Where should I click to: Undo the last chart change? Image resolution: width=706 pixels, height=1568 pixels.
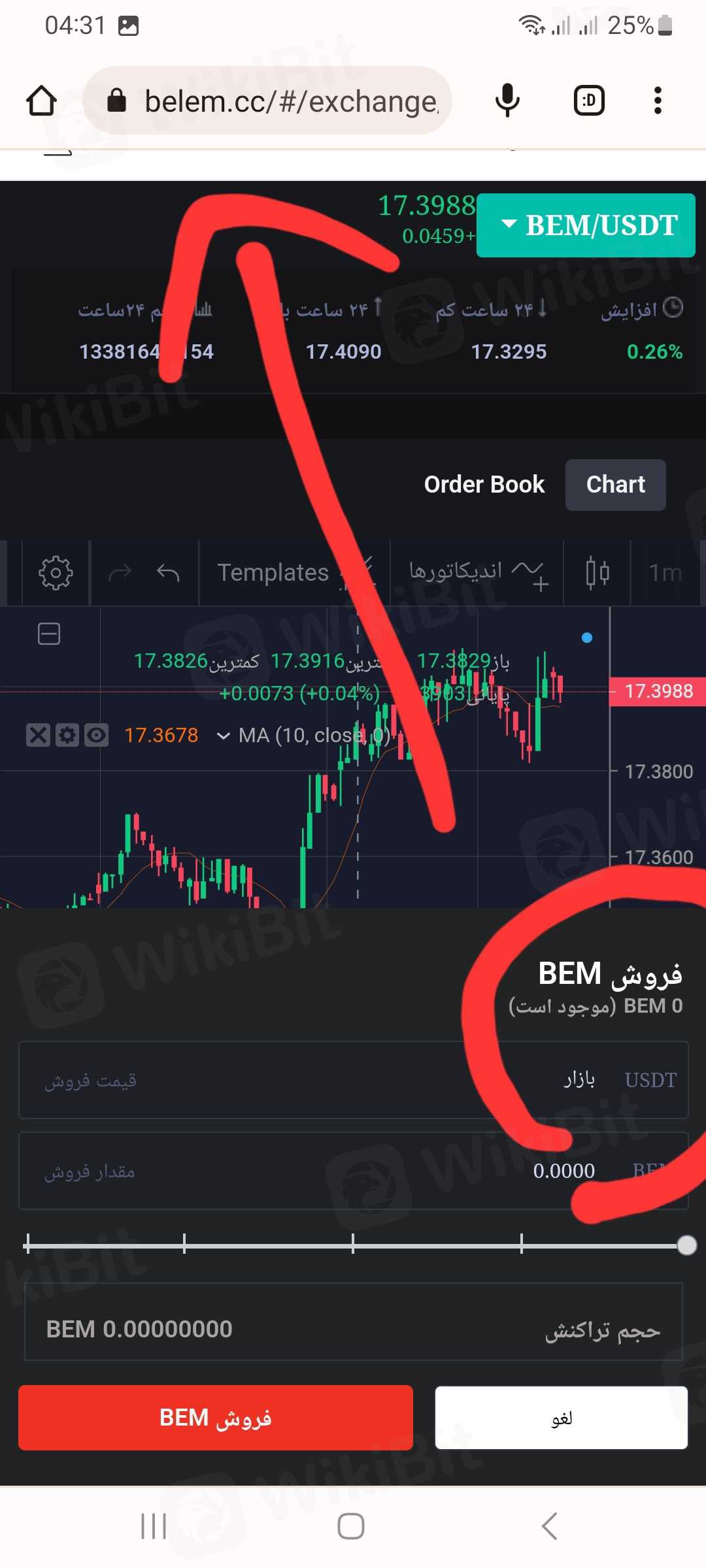click(168, 573)
